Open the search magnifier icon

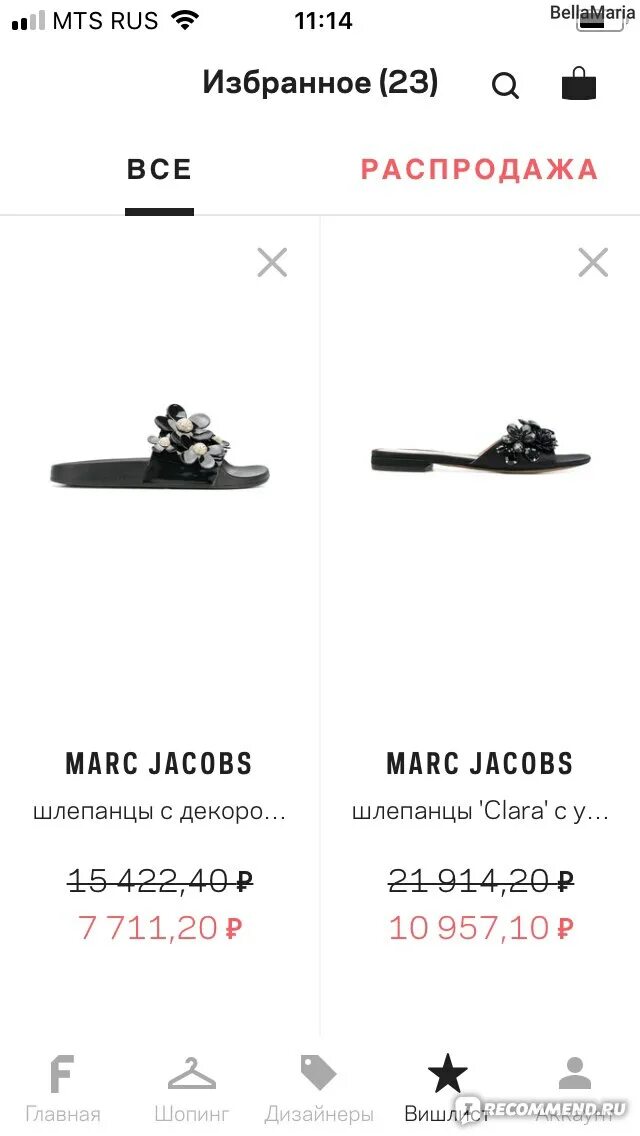[x=505, y=85]
